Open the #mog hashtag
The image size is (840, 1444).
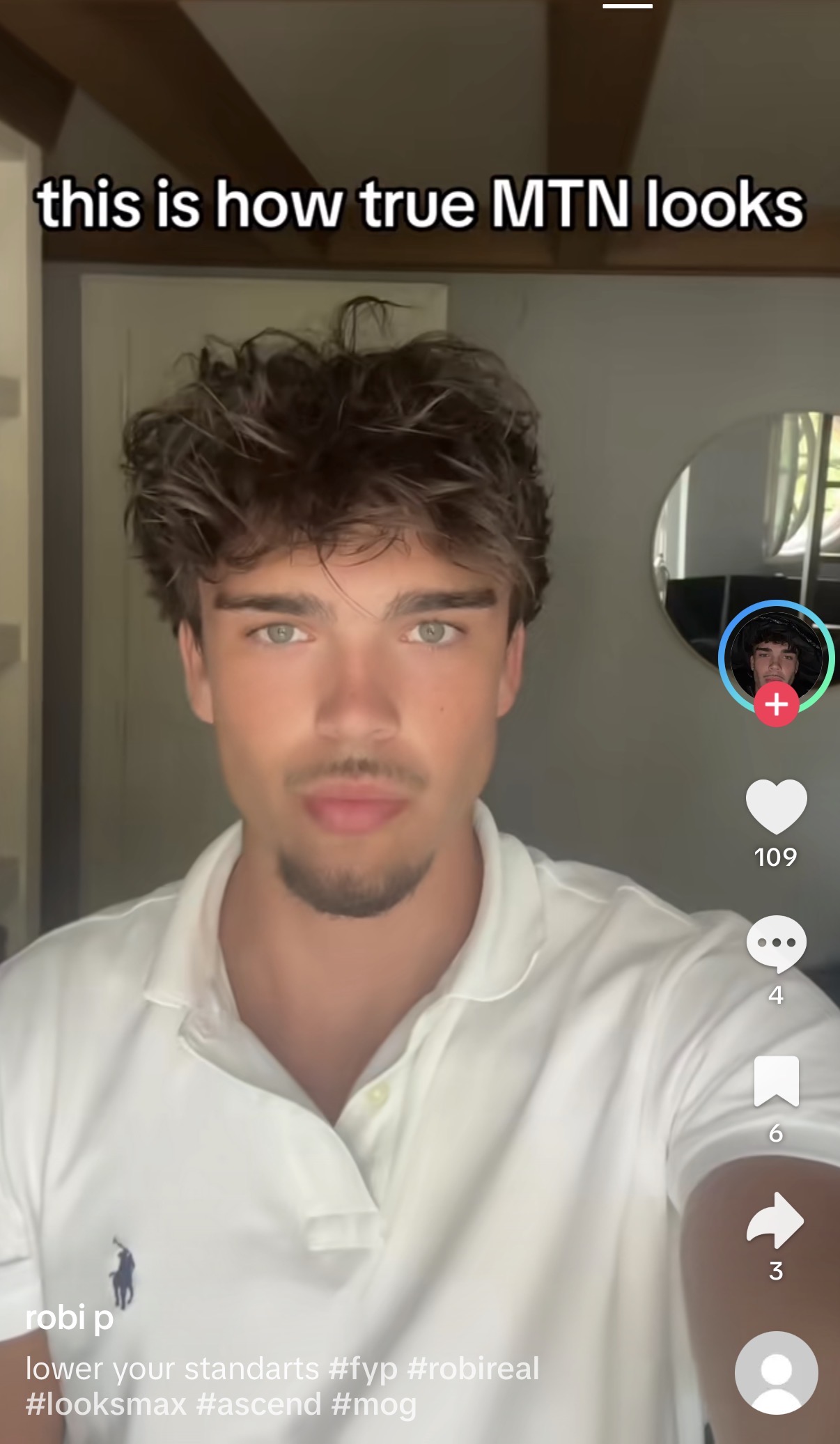click(374, 1405)
